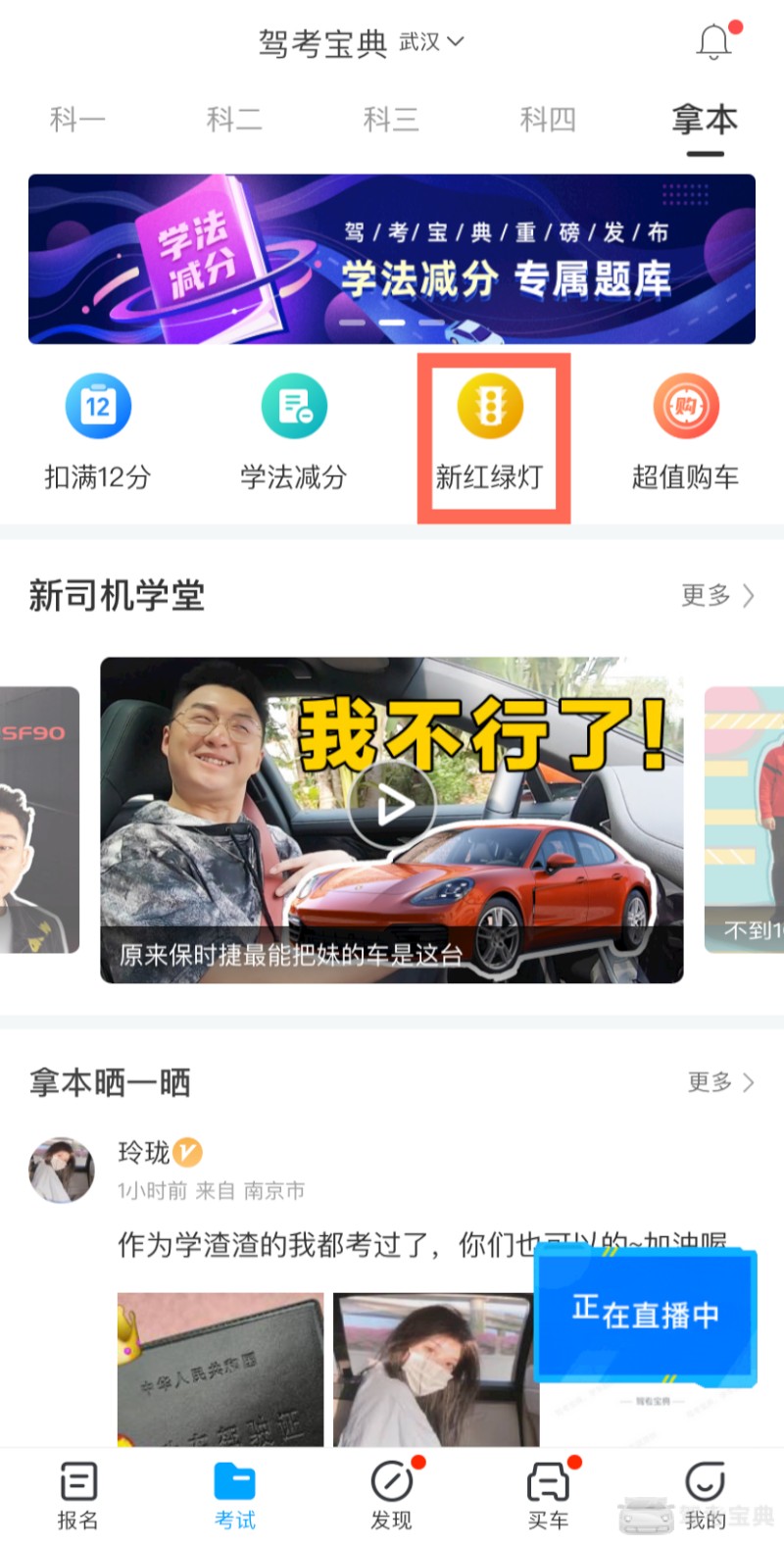Open the 我的 profile tab

coord(705,1495)
